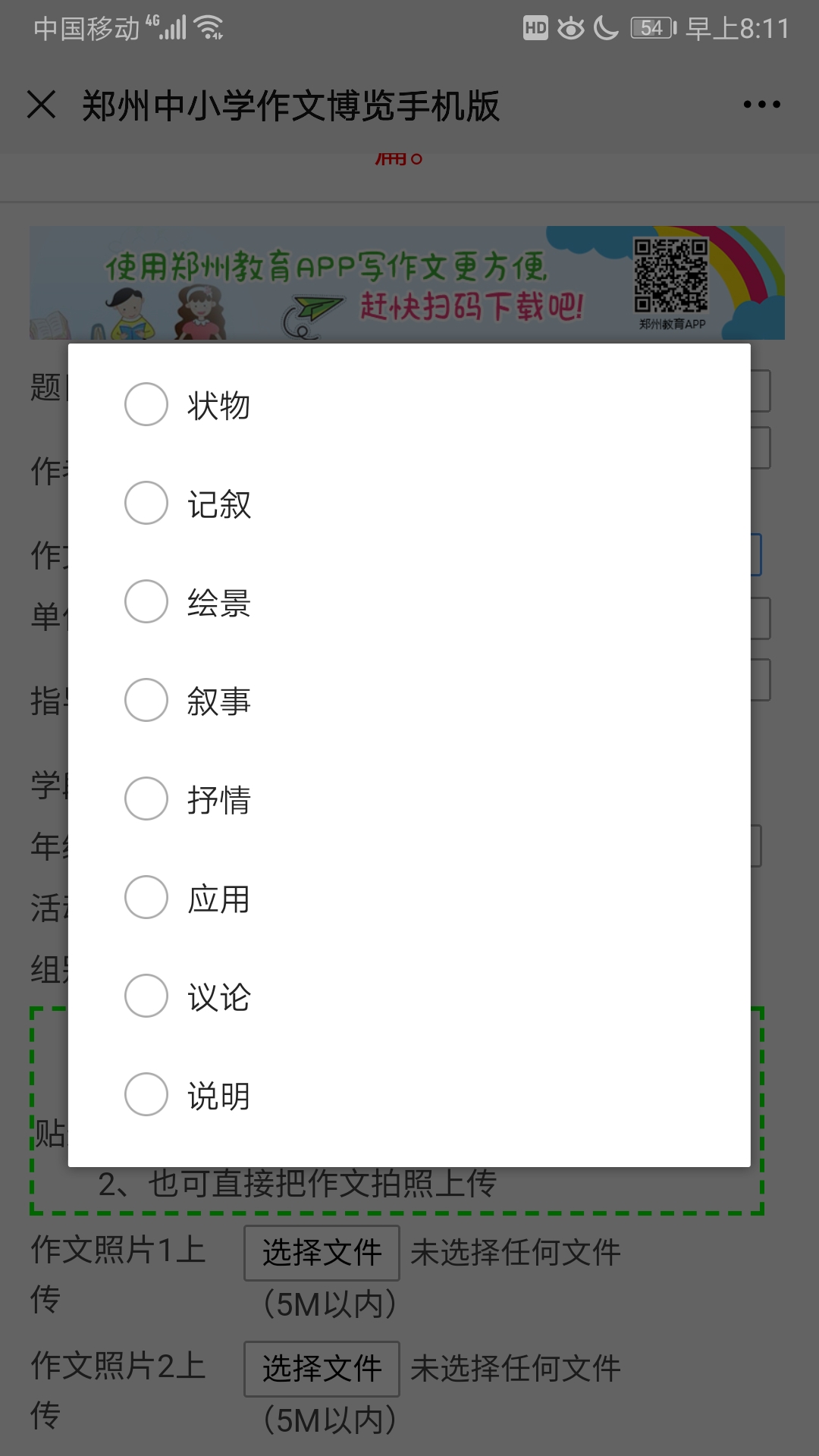819x1456 pixels.
Task: Open the three-dot overflow menu
Action: (x=761, y=105)
